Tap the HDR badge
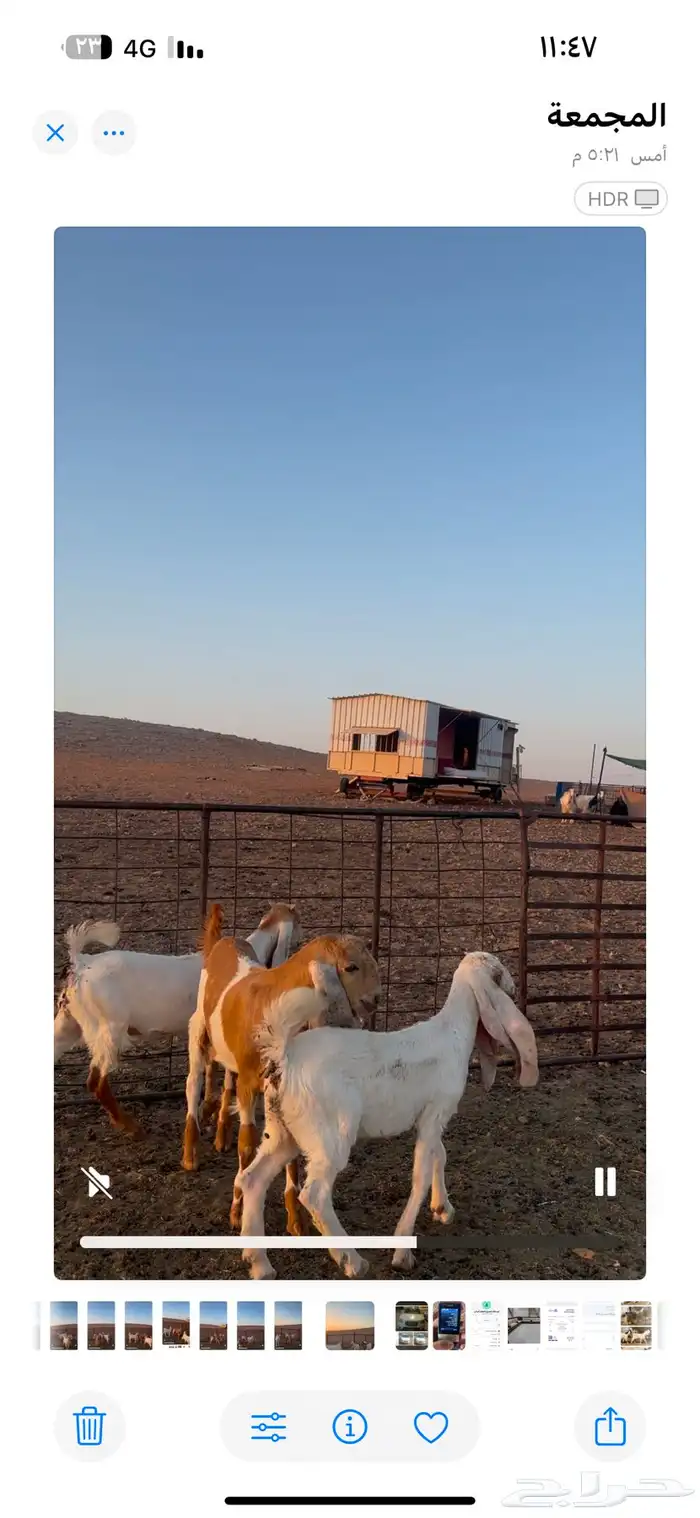This screenshot has width=700, height=1518. [620, 199]
